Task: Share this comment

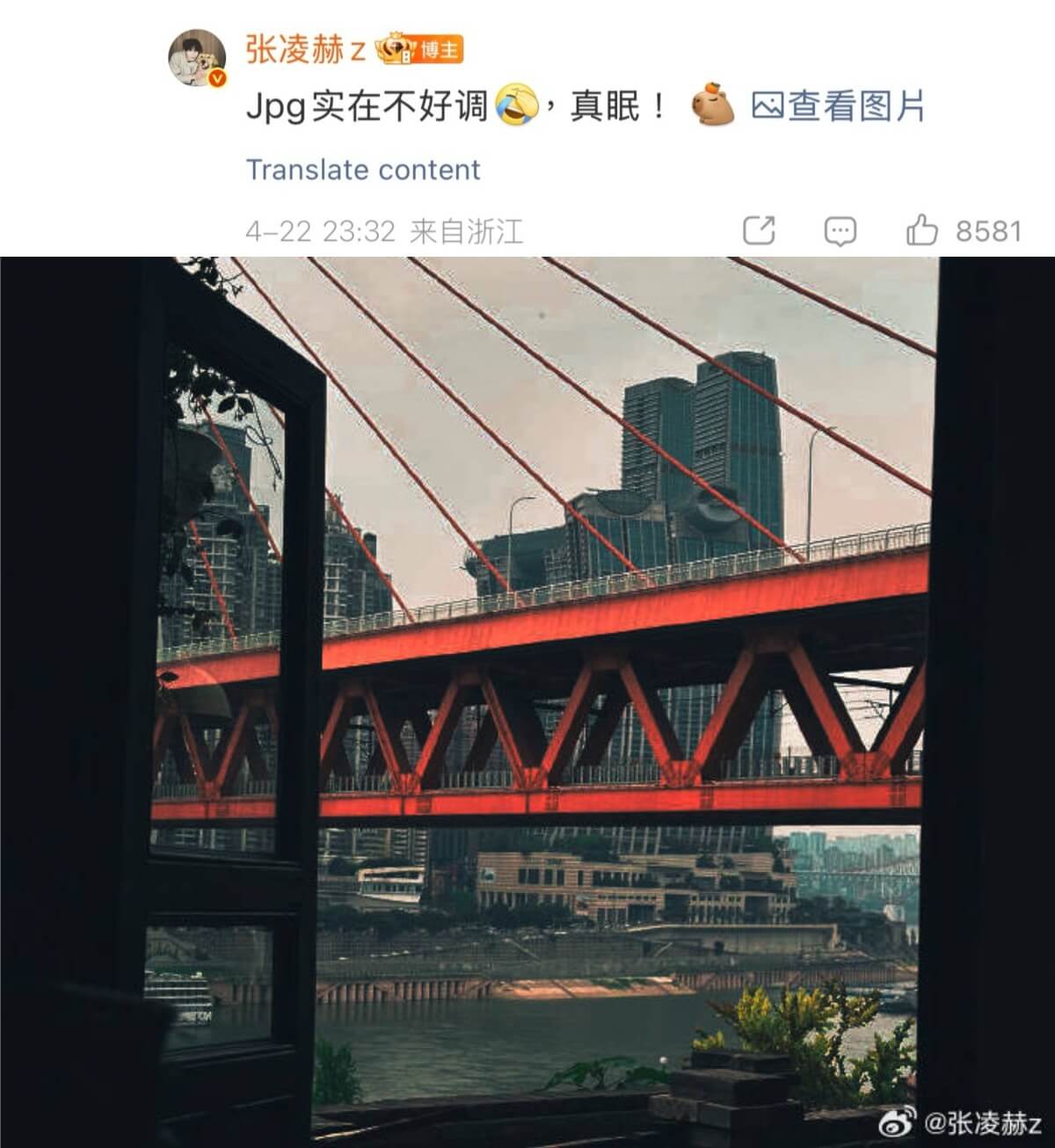Action: pyautogui.click(x=759, y=231)
